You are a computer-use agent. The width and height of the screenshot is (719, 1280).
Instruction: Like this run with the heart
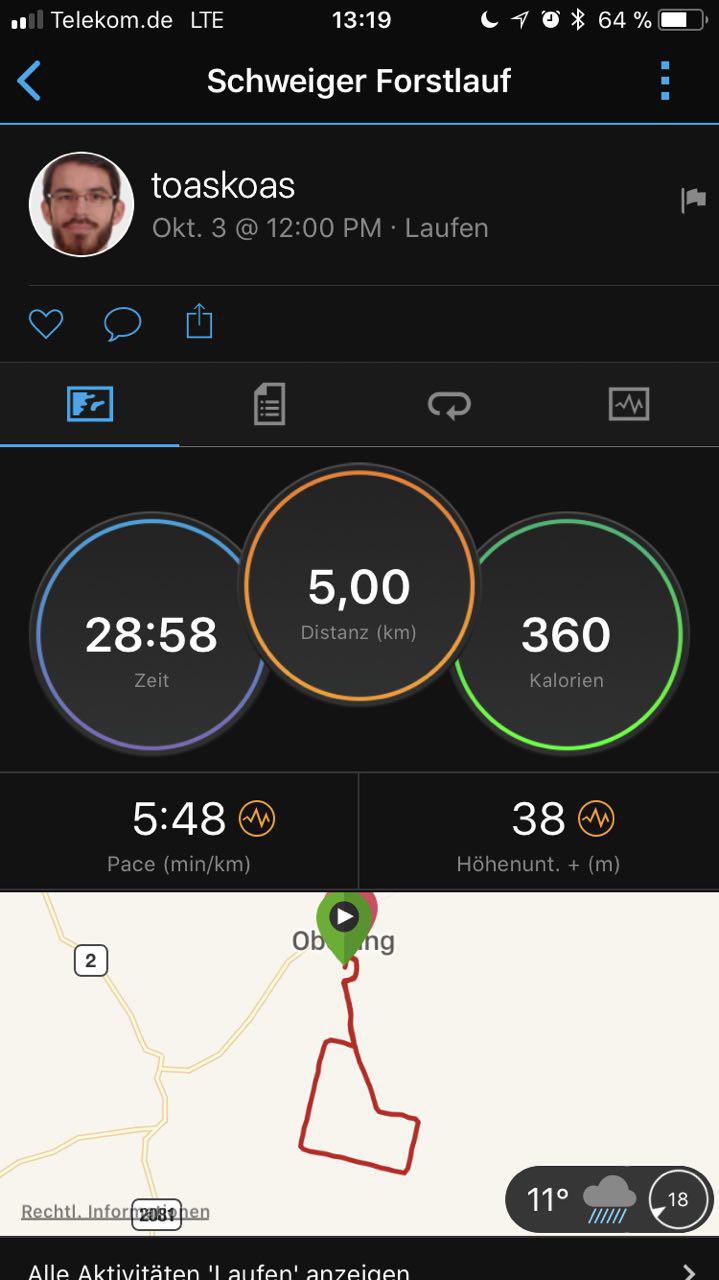pos(45,323)
